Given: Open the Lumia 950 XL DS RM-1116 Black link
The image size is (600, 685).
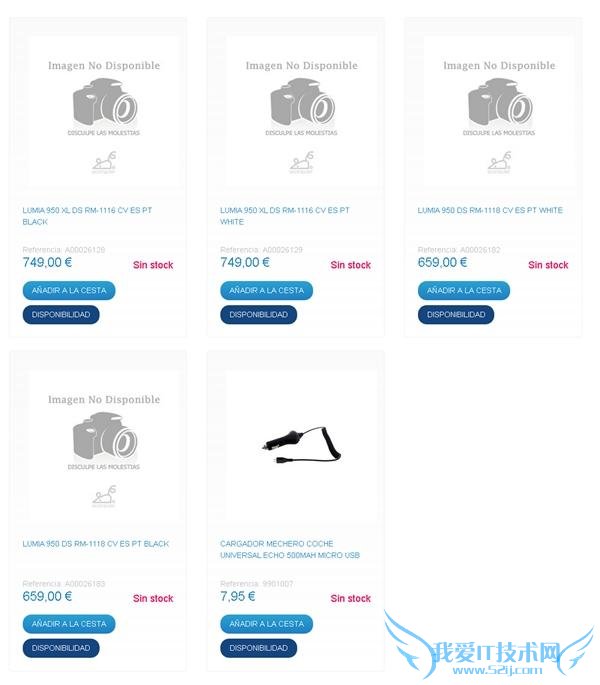Looking at the screenshot, I should click(85, 211).
